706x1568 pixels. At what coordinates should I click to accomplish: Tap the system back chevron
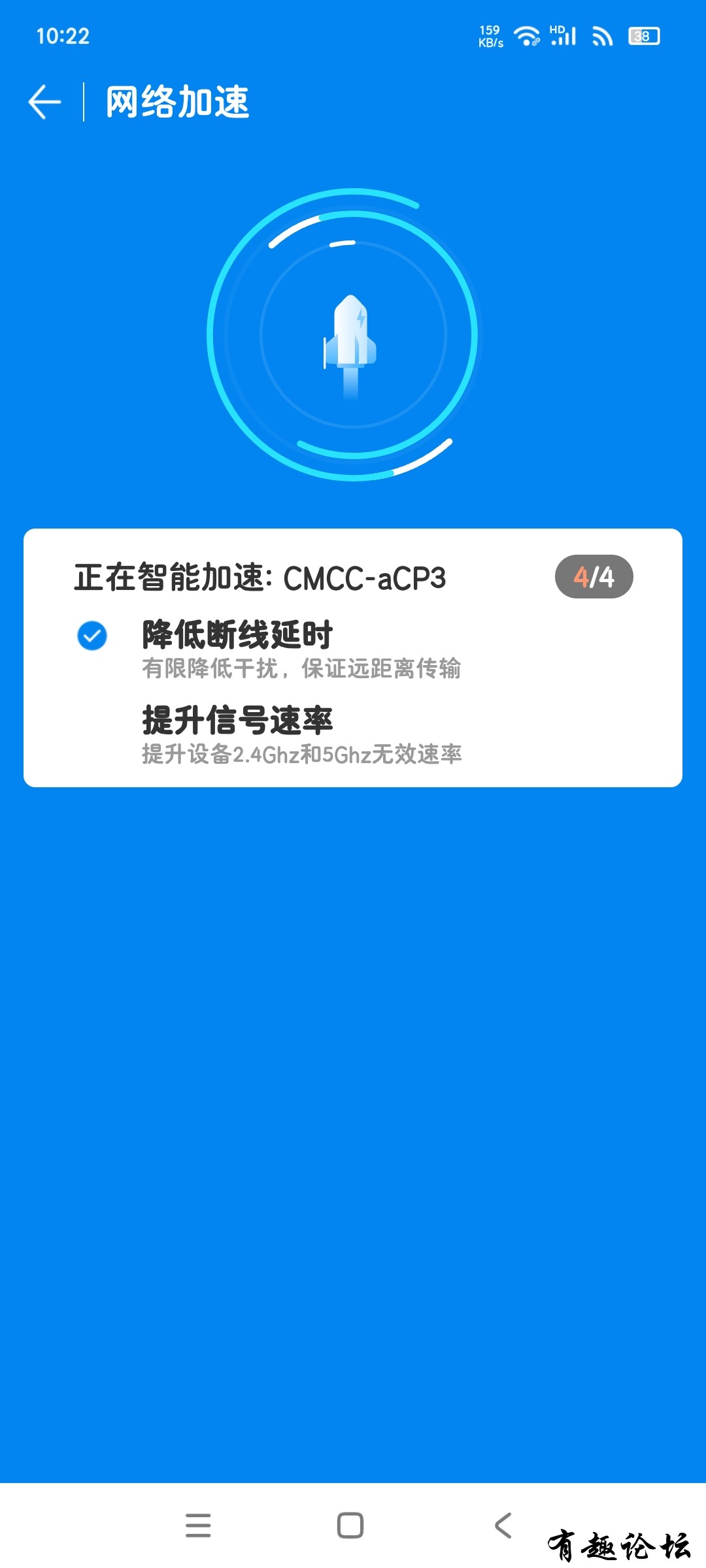(x=503, y=1526)
